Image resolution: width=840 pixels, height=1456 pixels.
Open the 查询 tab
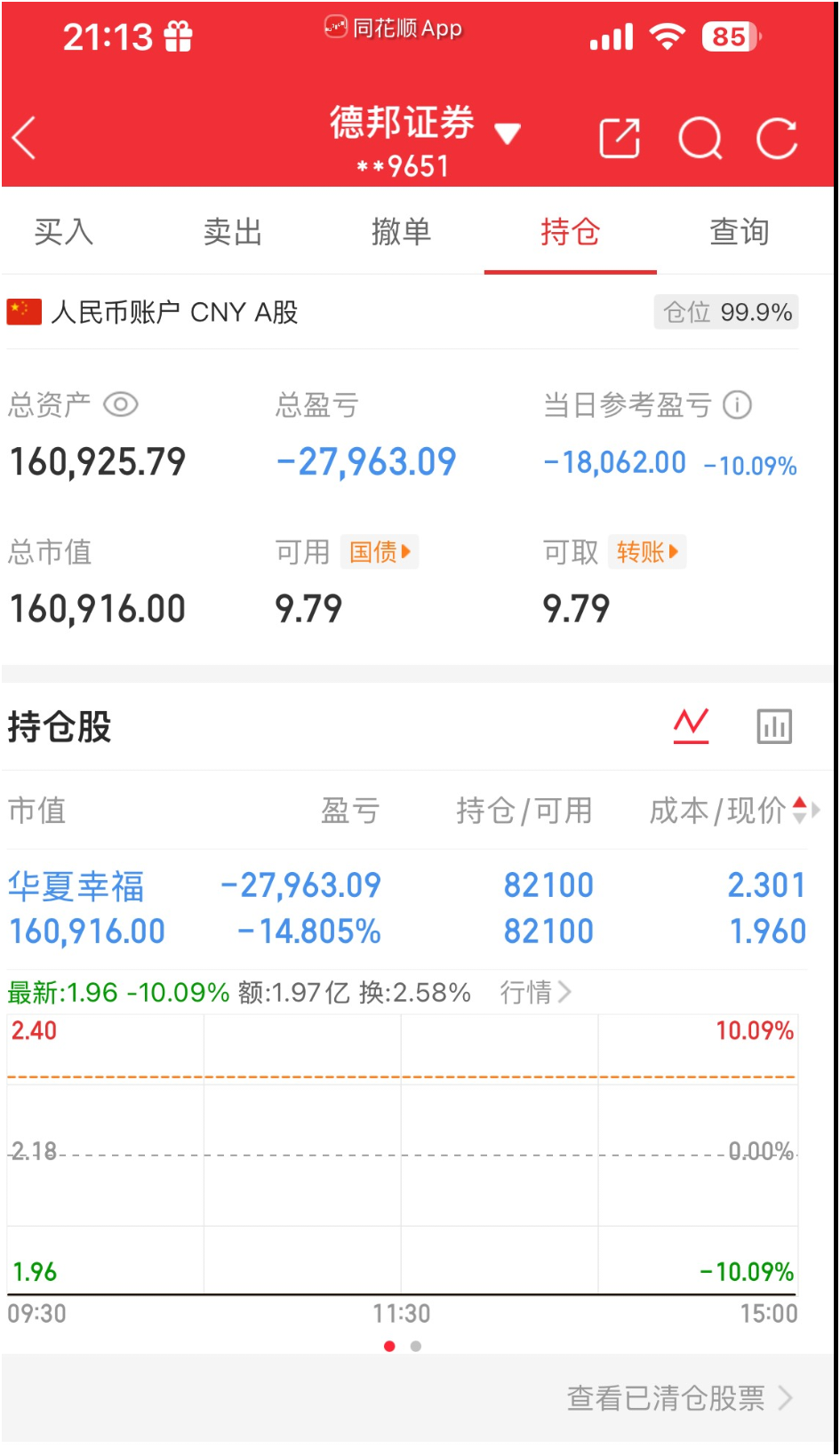point(739,232)
